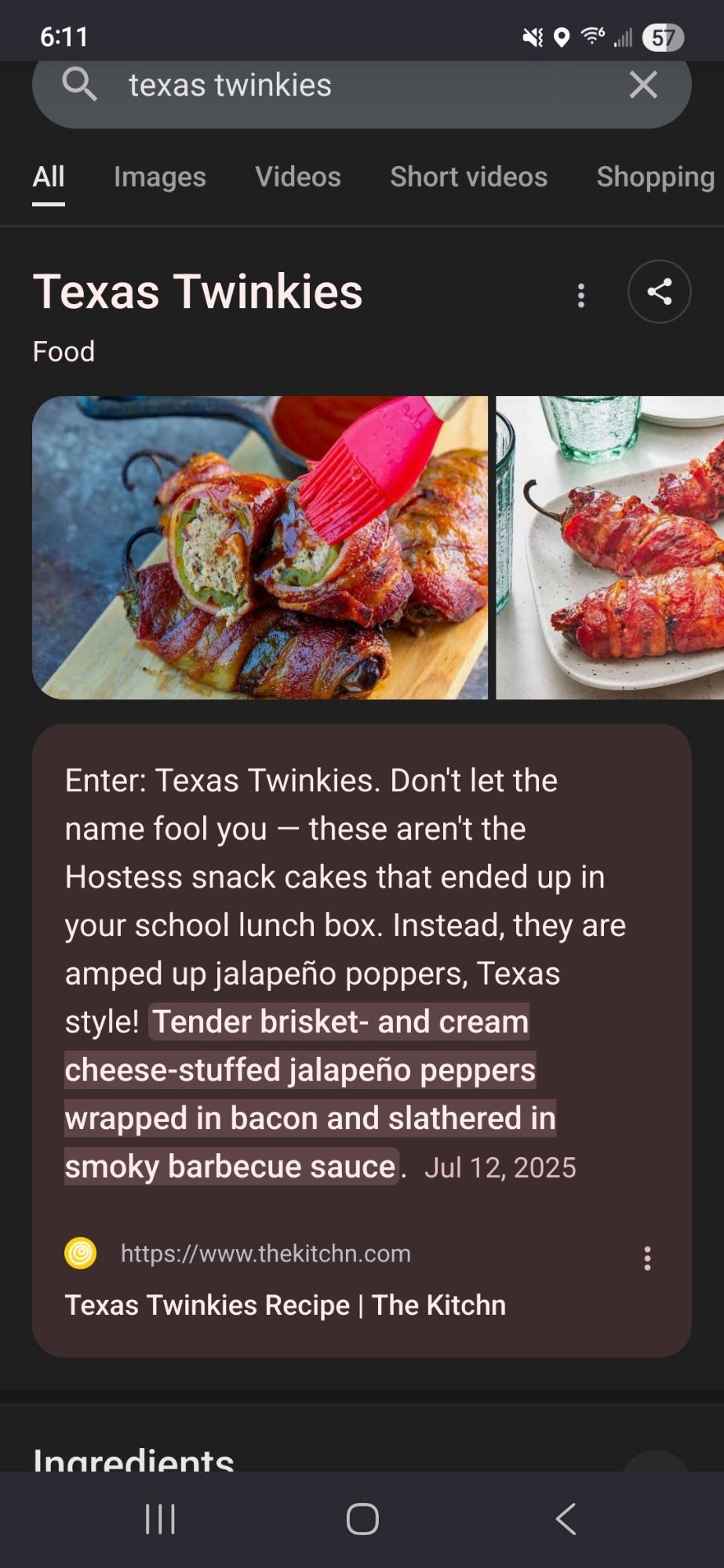Open the Short videos tab
Image resolution: width=724 pixels, height=1568 pixels.
coord(468,177)
